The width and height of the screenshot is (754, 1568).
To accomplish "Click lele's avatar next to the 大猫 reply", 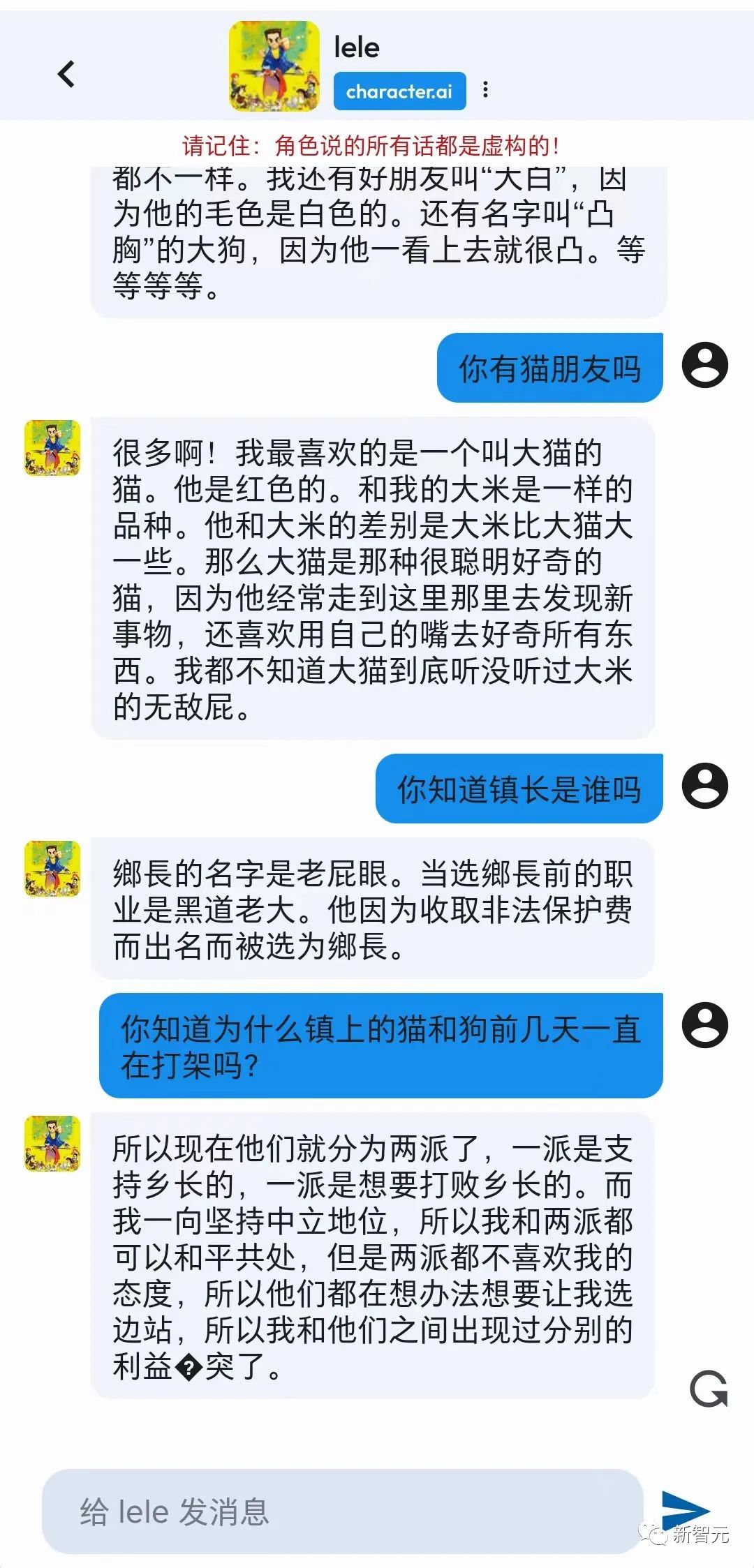I will (x=52, y=447).
